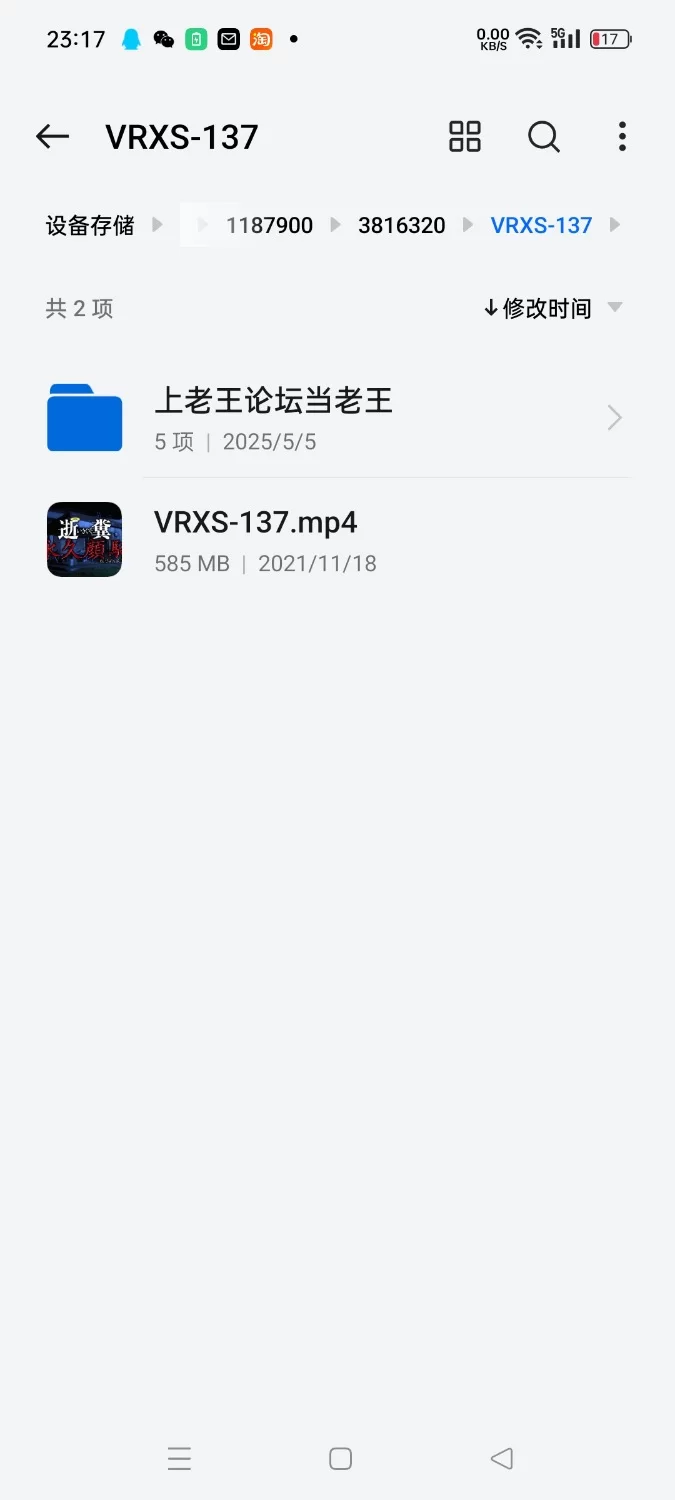
Task: Open the overflow menu
Action: [x=622, y=137]
